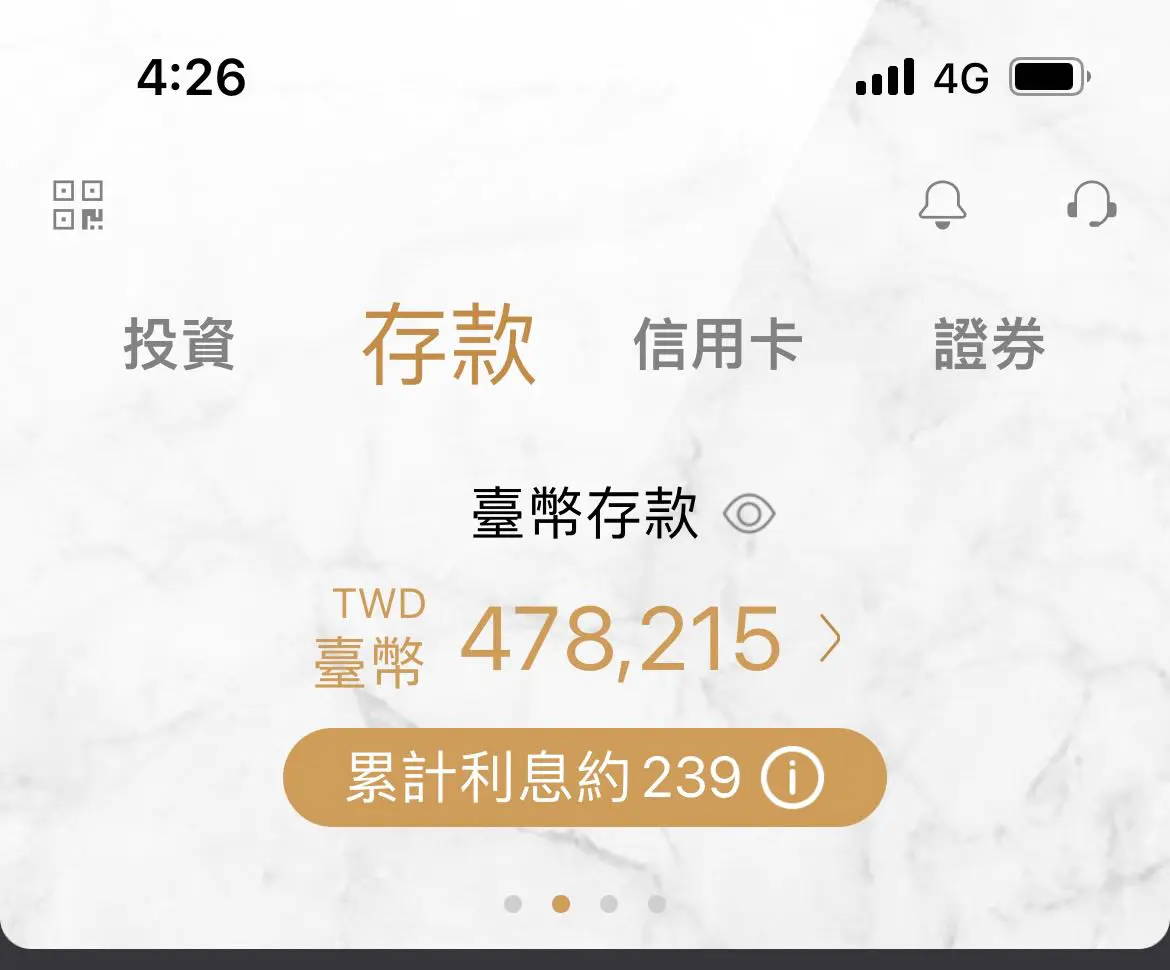Switch to the 信用卡 tab
Viewport: 1170px width, 970px height.
pos(717,345)
